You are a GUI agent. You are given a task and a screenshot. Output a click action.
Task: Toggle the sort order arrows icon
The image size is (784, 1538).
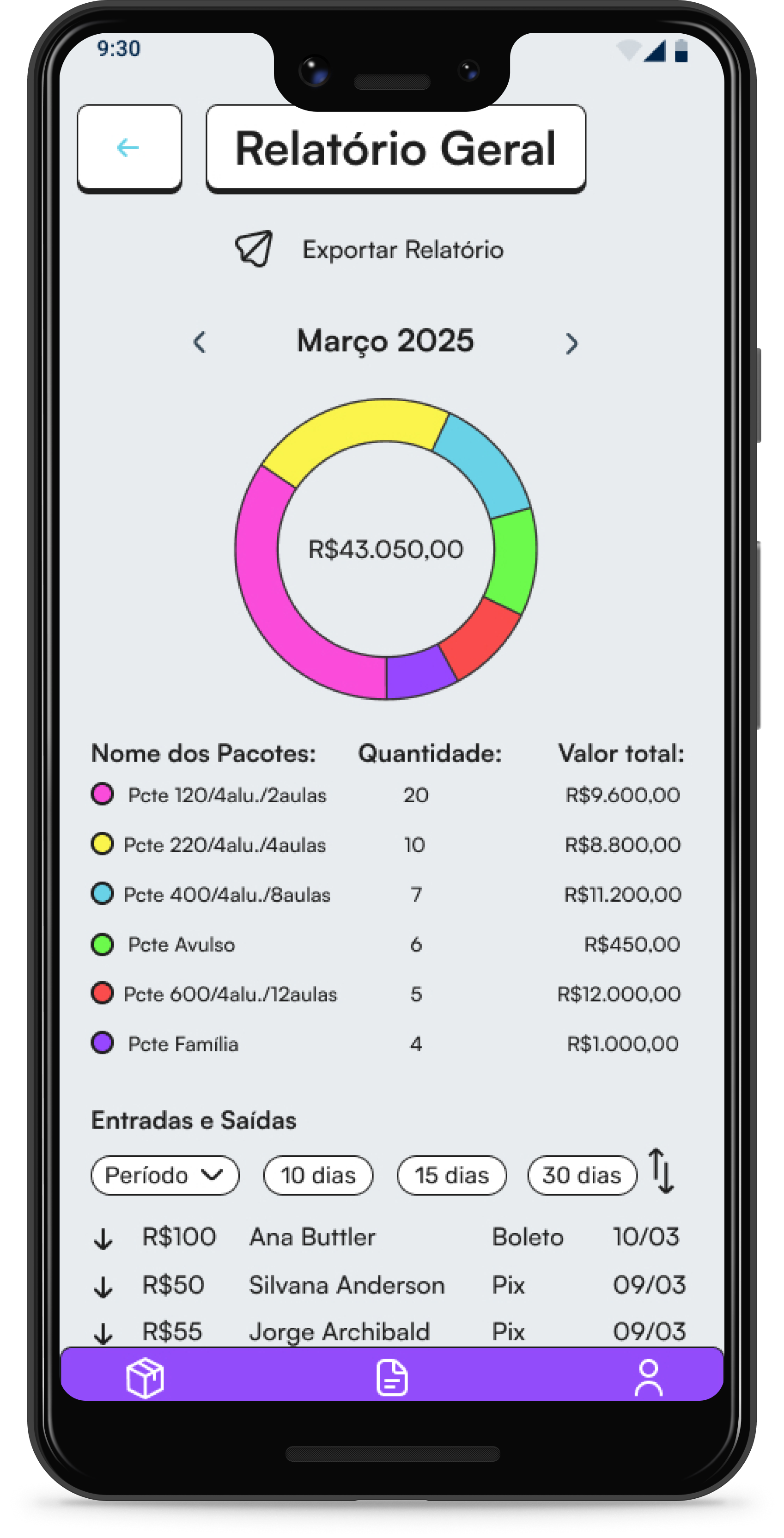pos(661,1171)
